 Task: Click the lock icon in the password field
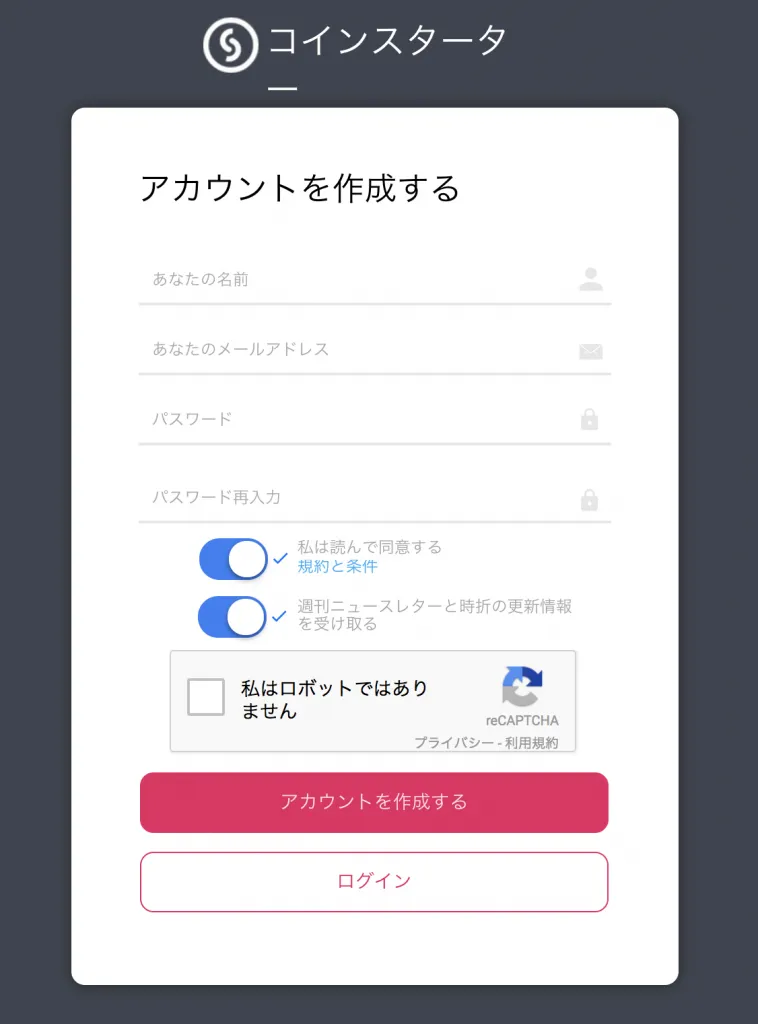click(592, 420)
